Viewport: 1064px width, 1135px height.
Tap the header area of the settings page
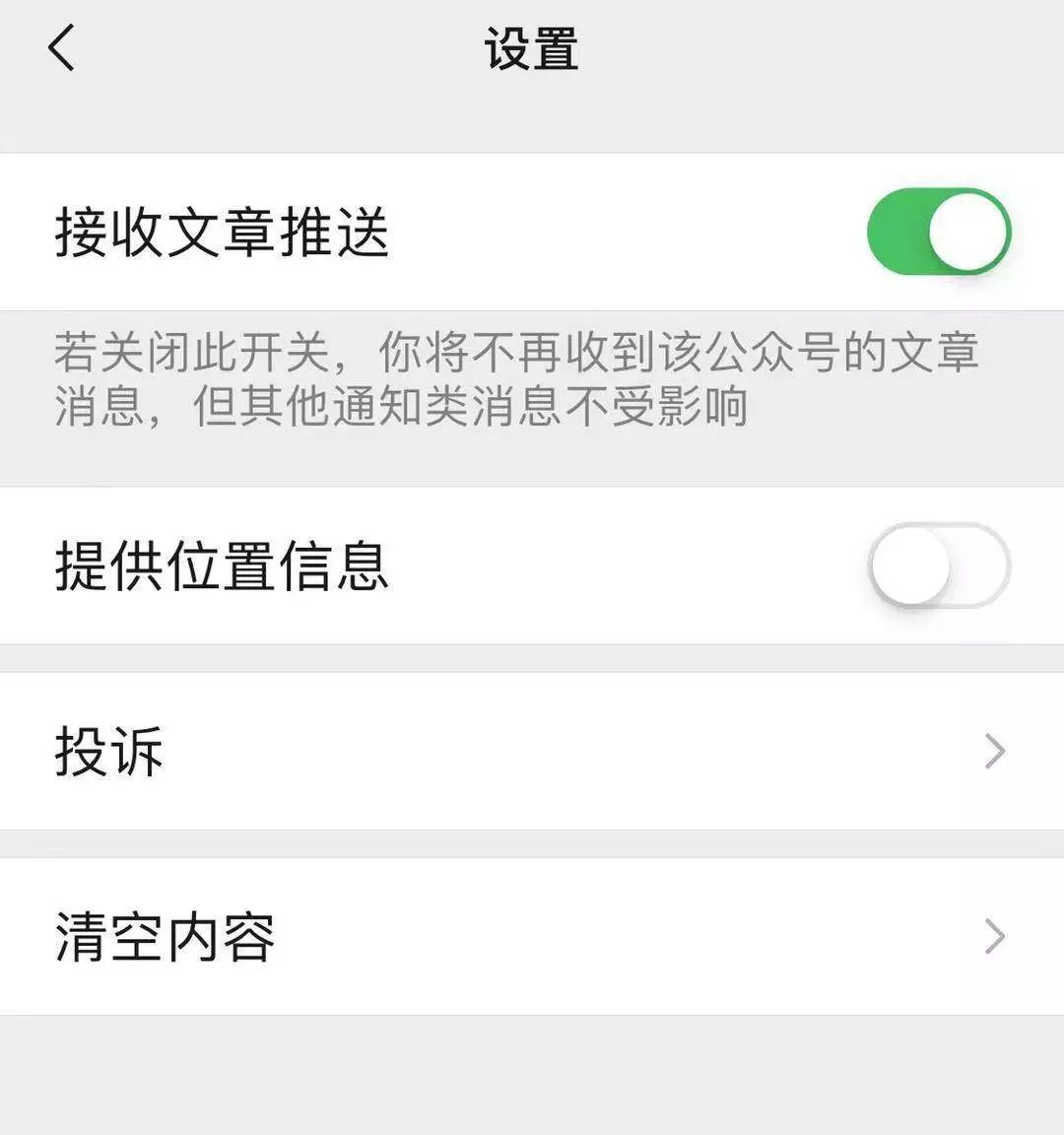(532, 49)
